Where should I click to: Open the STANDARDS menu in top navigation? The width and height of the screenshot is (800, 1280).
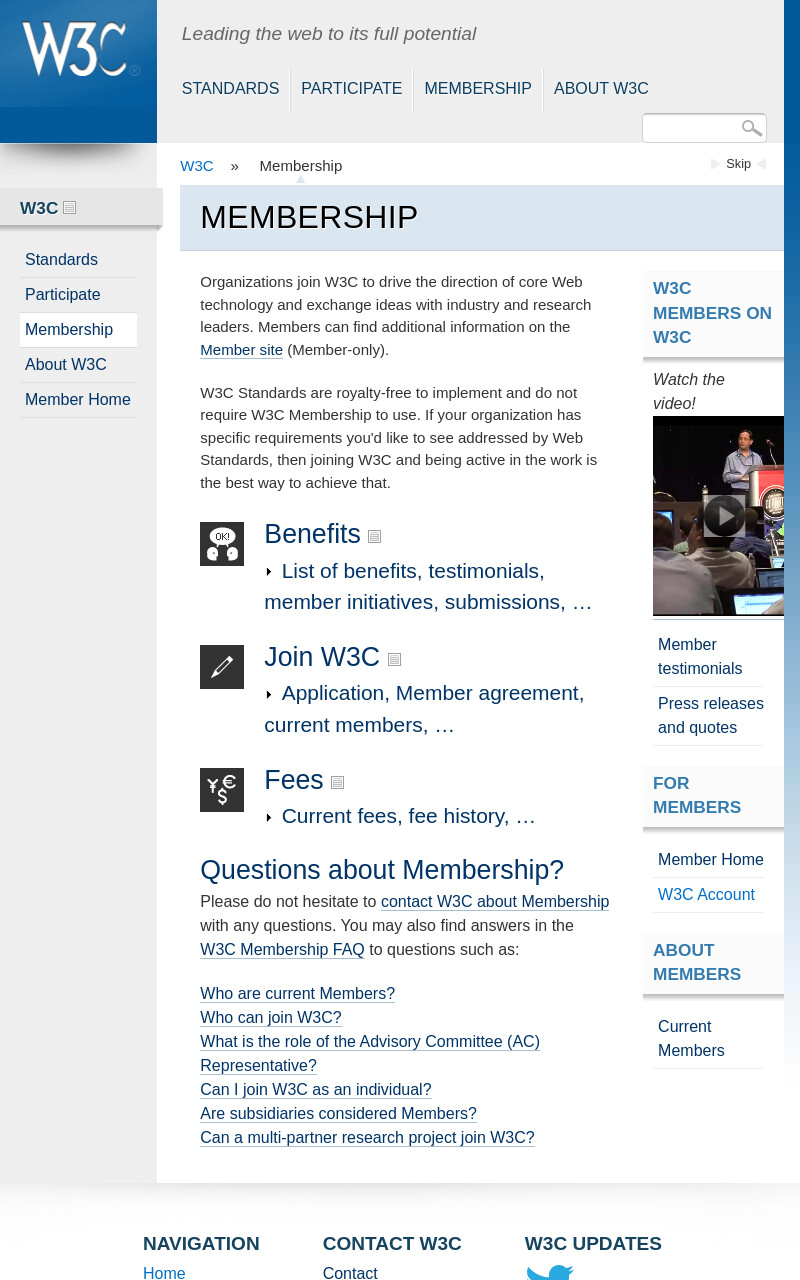pos(230,89)
